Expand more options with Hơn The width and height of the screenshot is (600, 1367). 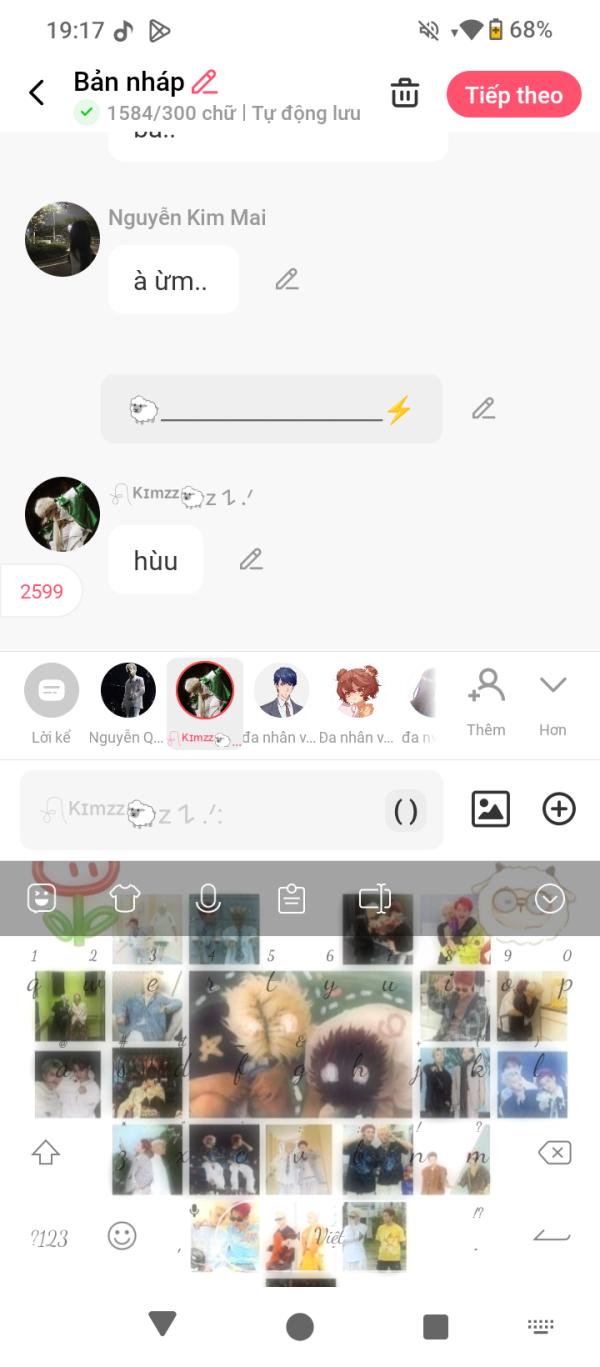(x=553, y=703)
